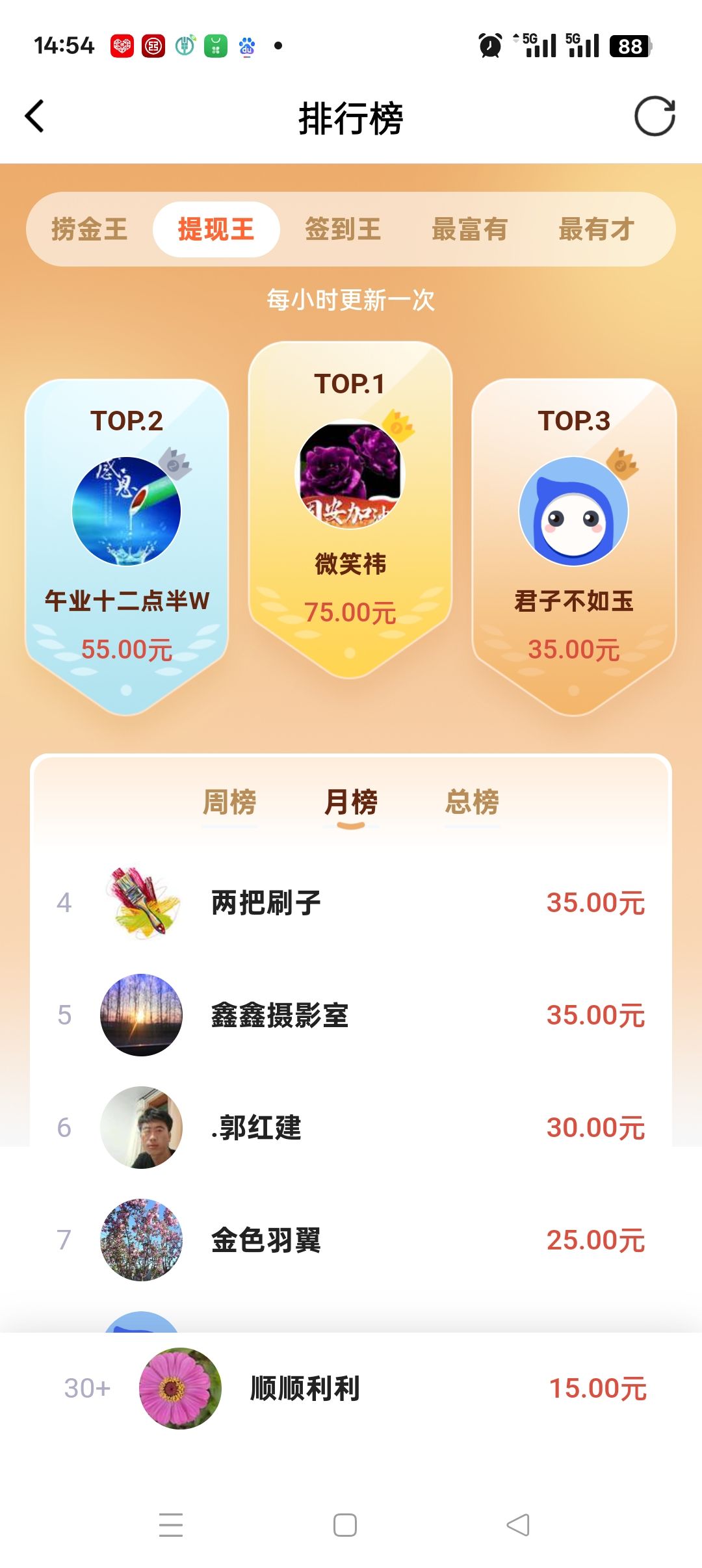Switch to the 最富有 tab
The height and width of the screenshot is (1568, 702).
pos(469,229)
